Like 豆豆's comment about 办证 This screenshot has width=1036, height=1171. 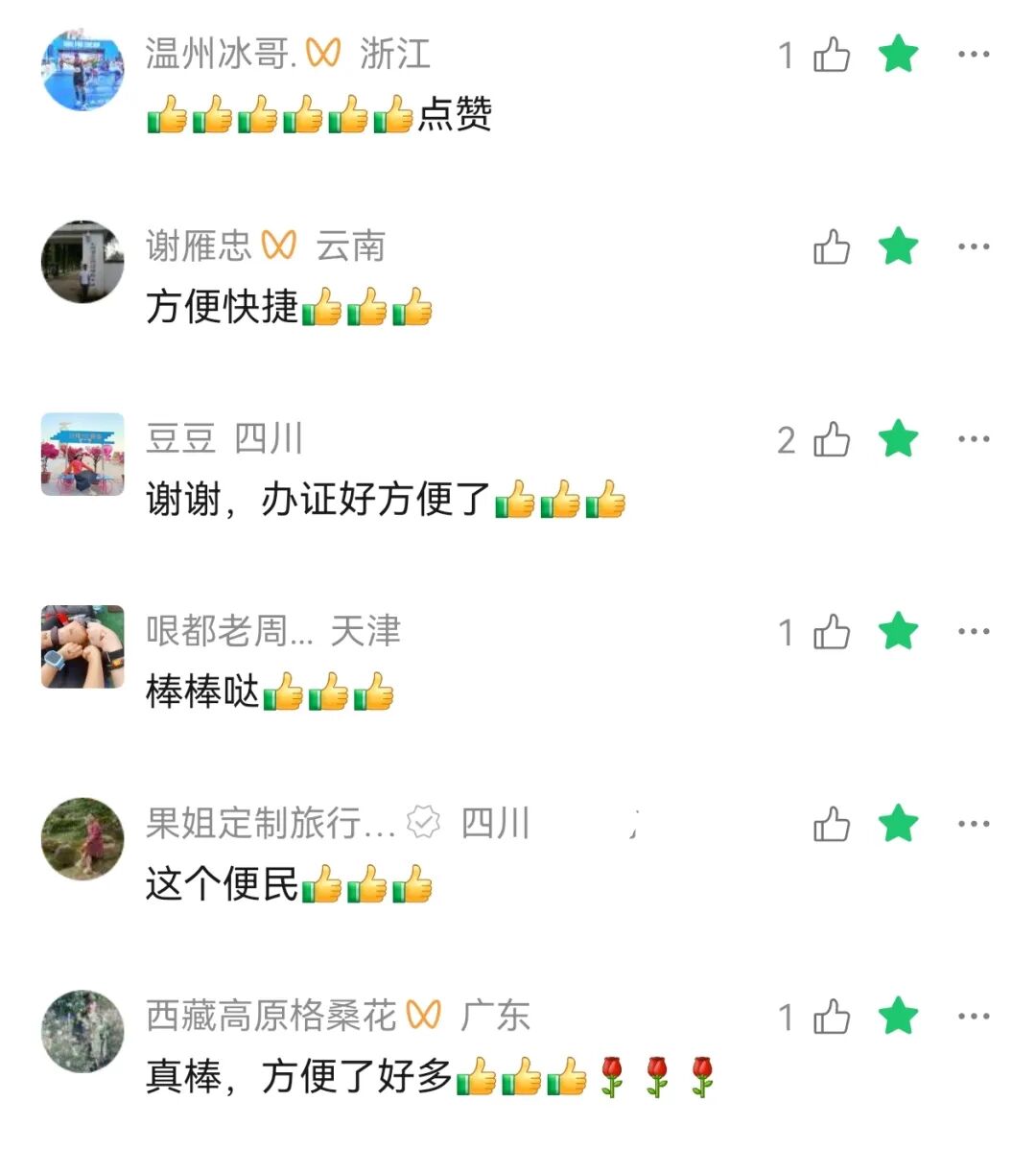832,440
